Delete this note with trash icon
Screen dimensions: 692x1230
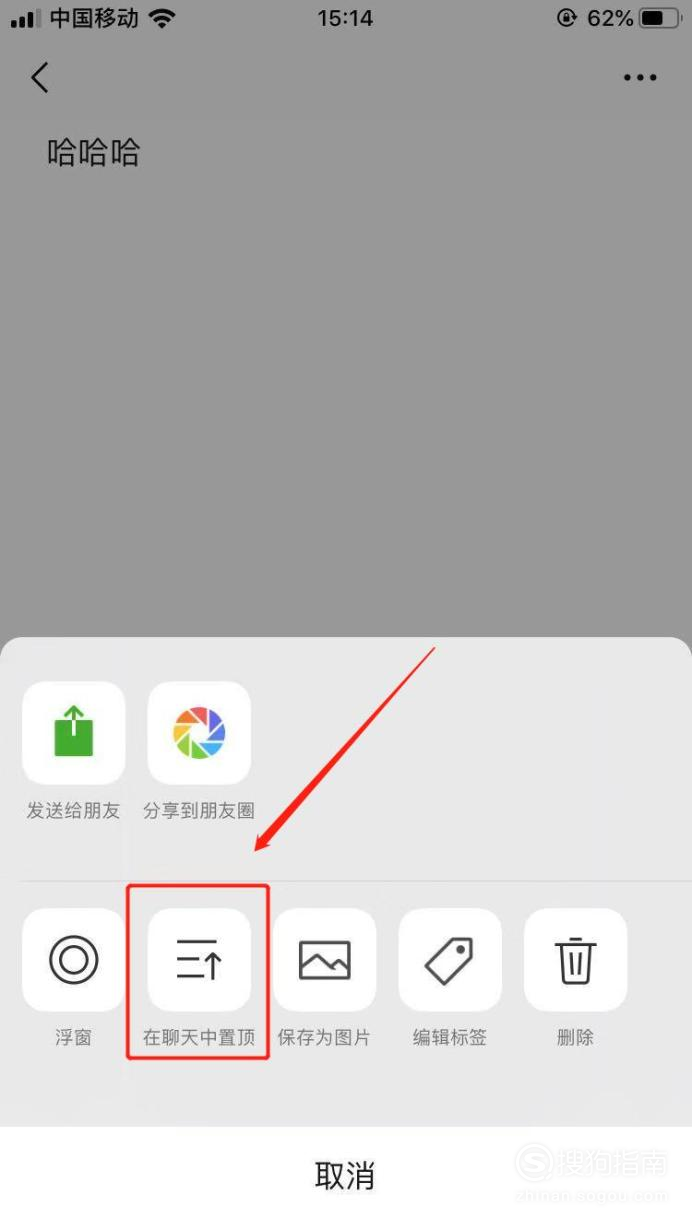point(576,960)
